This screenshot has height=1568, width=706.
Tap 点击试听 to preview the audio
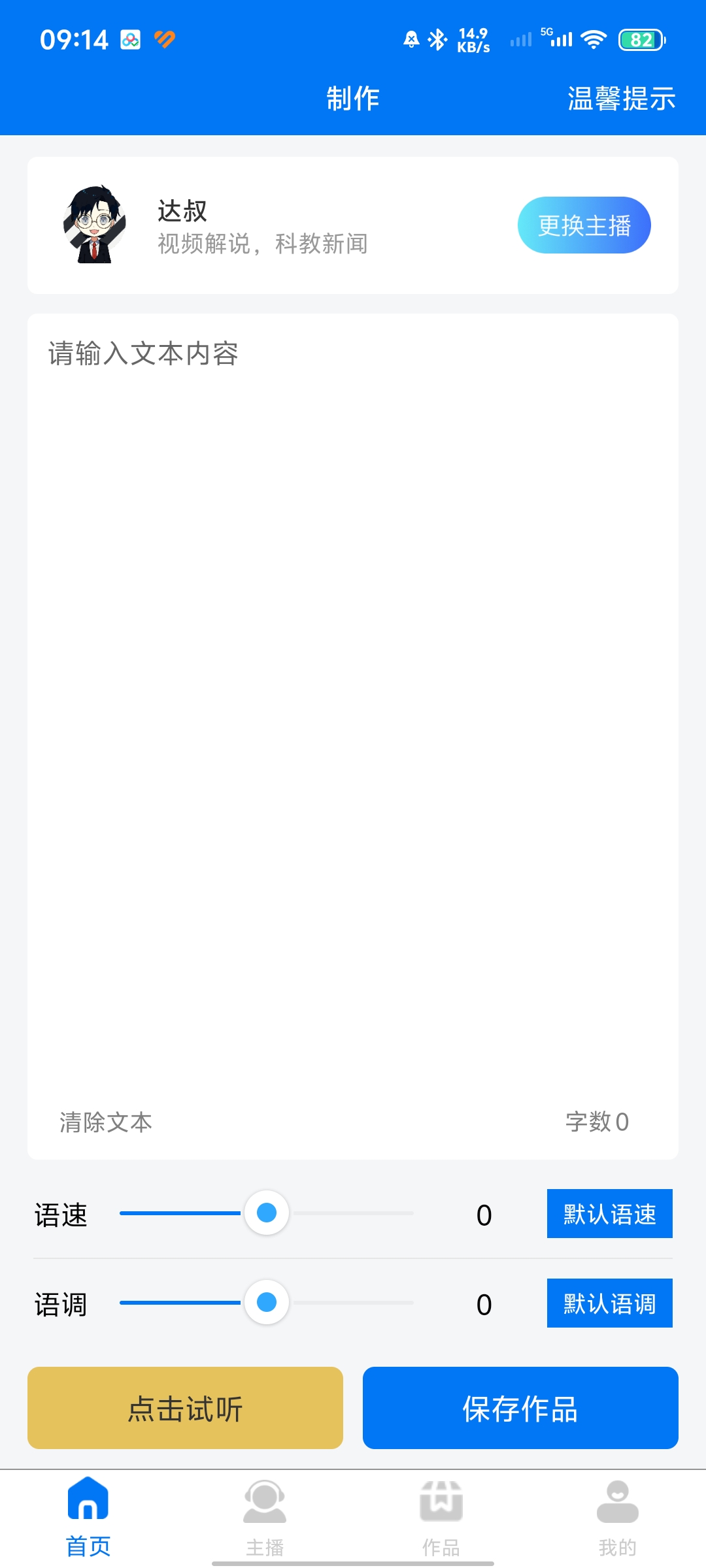point(185,1408)
